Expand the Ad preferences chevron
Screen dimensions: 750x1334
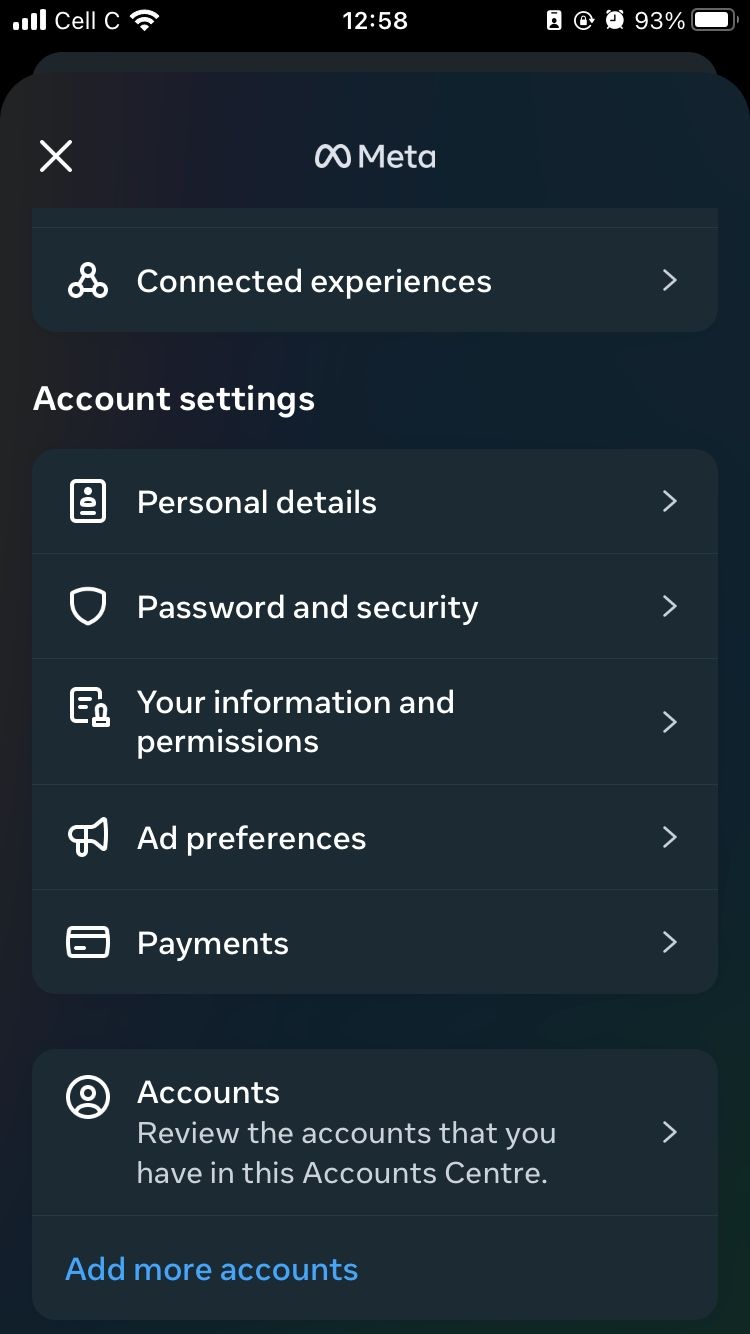coord(669,837)
